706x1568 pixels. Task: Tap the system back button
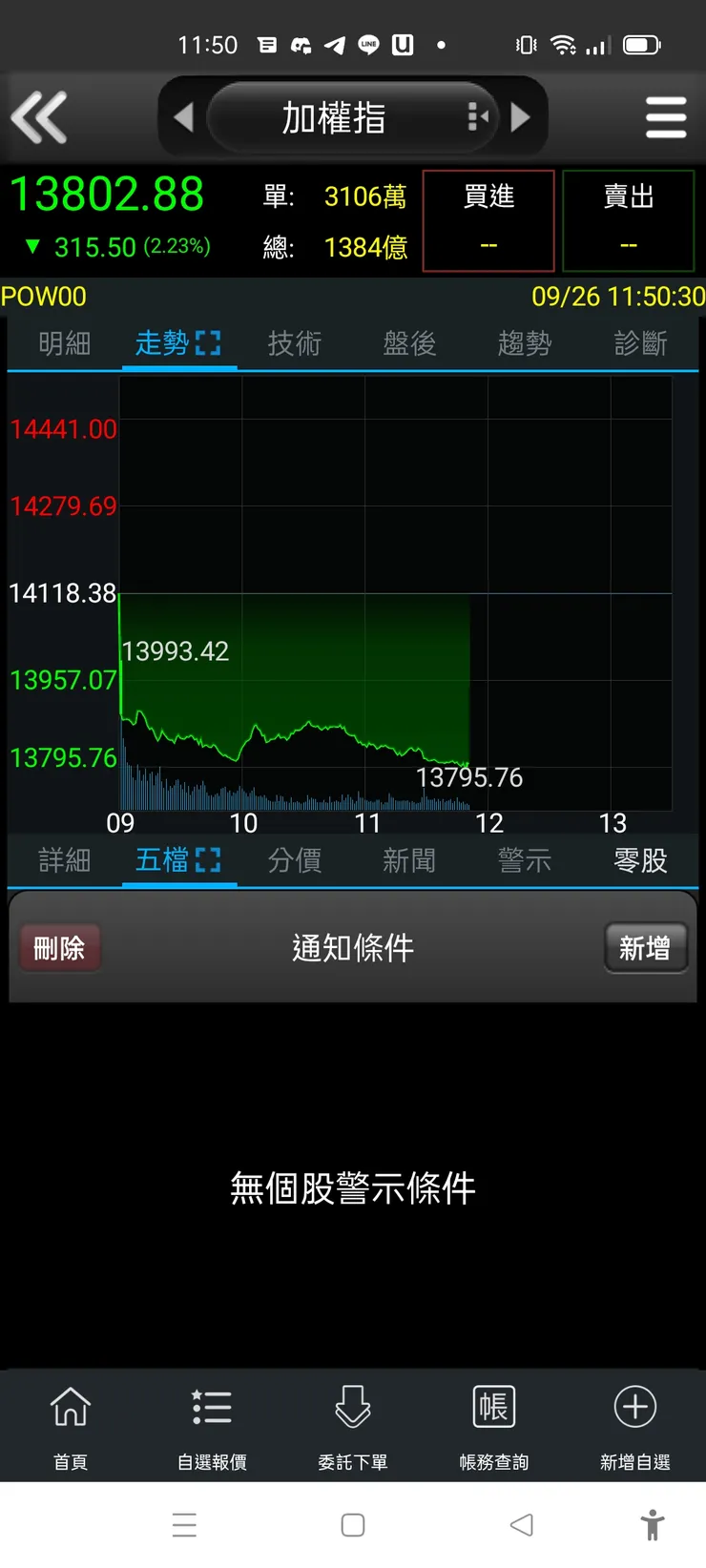(x=521, y=1525)
